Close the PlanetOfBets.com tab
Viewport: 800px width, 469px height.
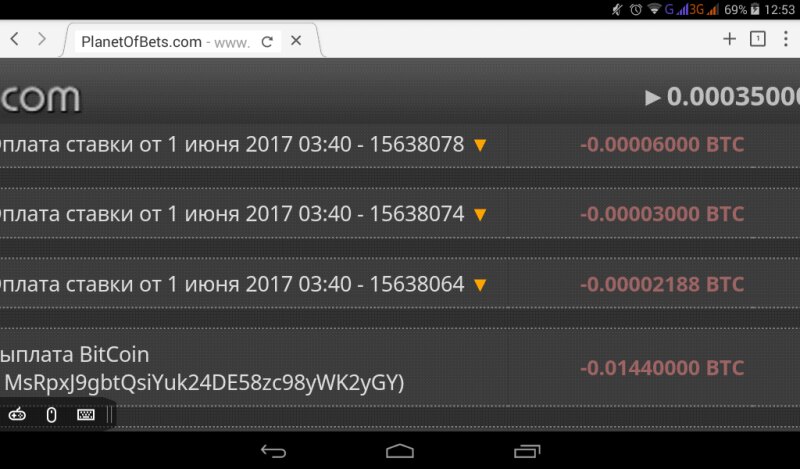296,42
